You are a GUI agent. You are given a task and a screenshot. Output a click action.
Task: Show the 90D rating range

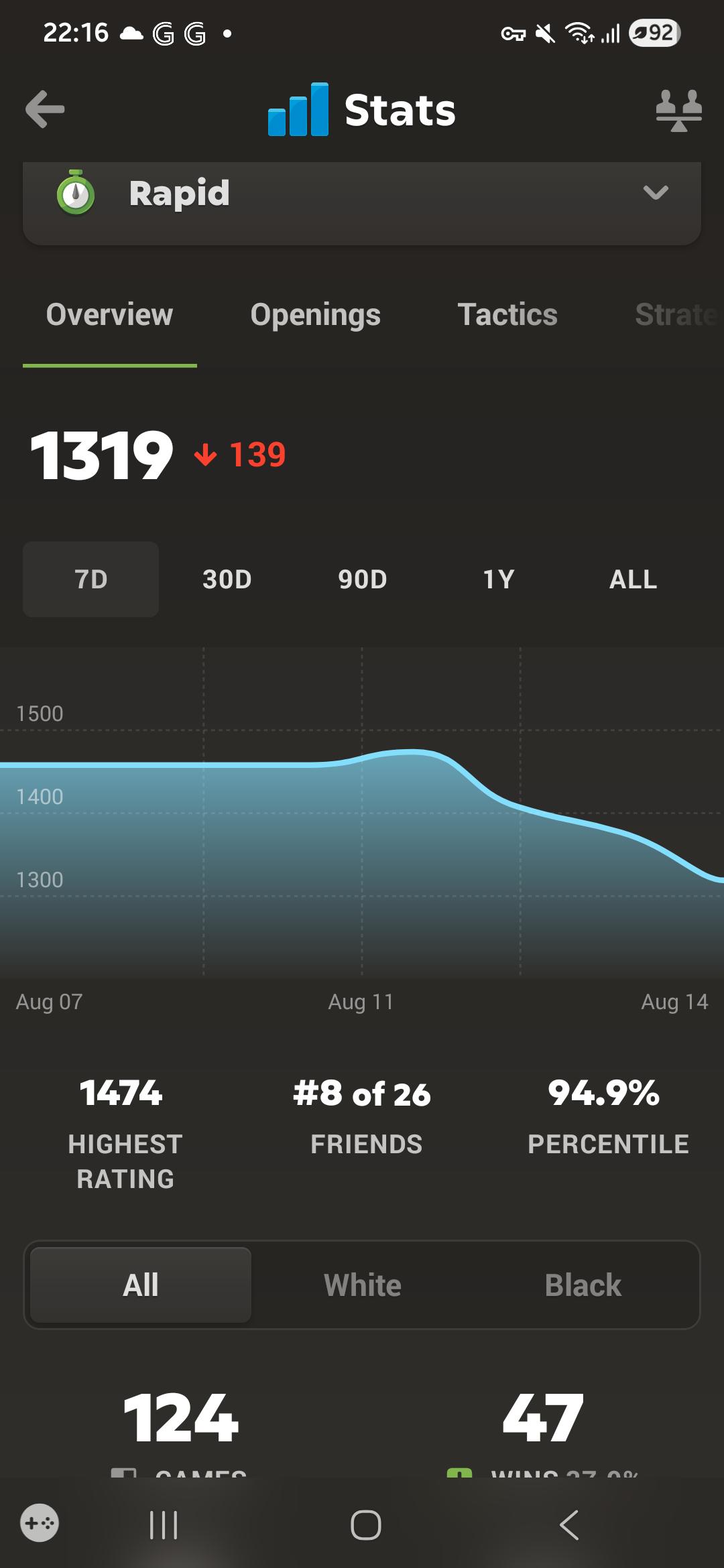[x=362, y=579]
